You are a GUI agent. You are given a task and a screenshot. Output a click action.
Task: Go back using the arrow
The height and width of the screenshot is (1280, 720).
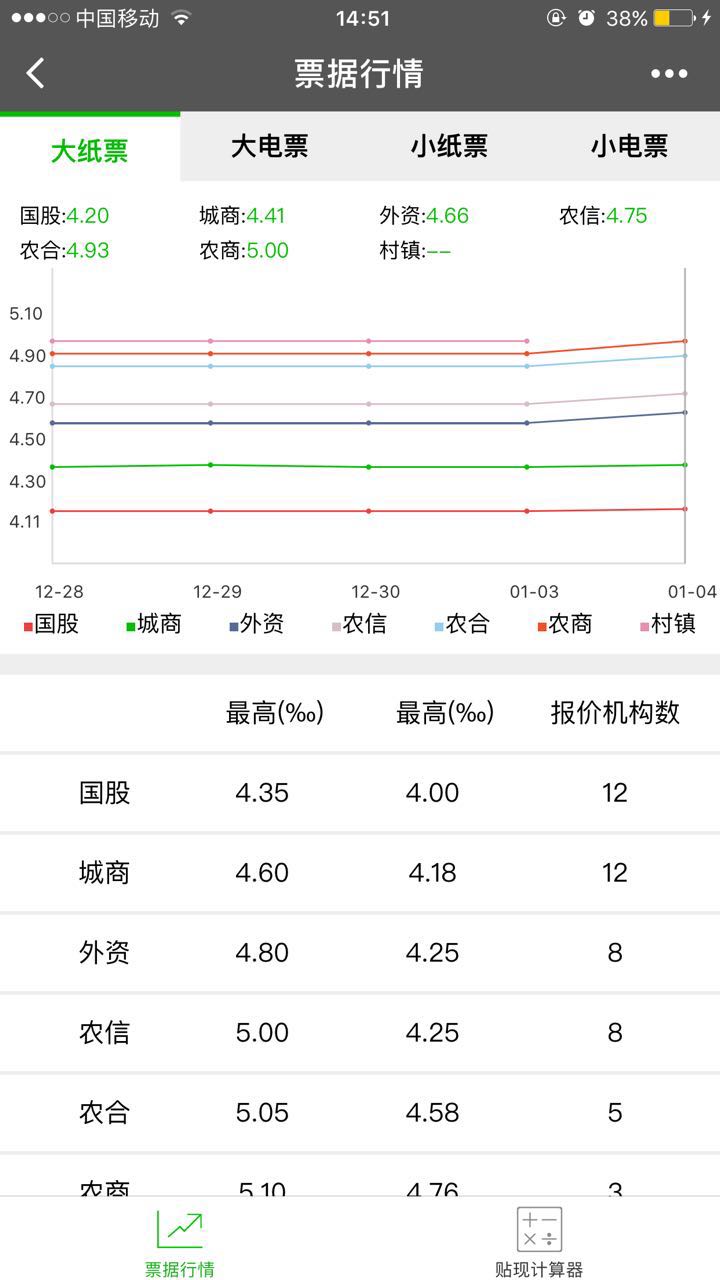coord(36,73)
